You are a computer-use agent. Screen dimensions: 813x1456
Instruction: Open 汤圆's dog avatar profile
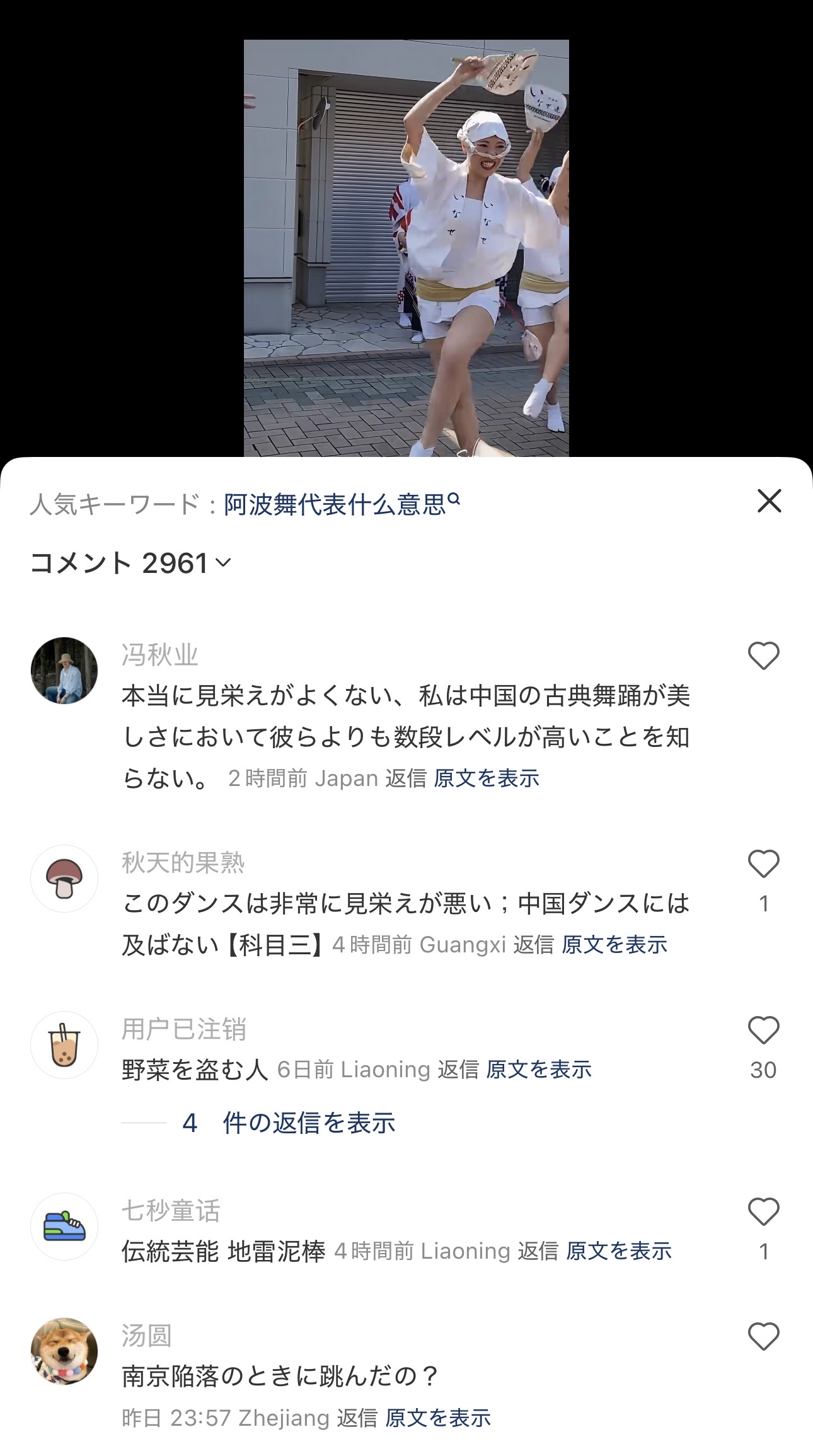coord(64,1351)
